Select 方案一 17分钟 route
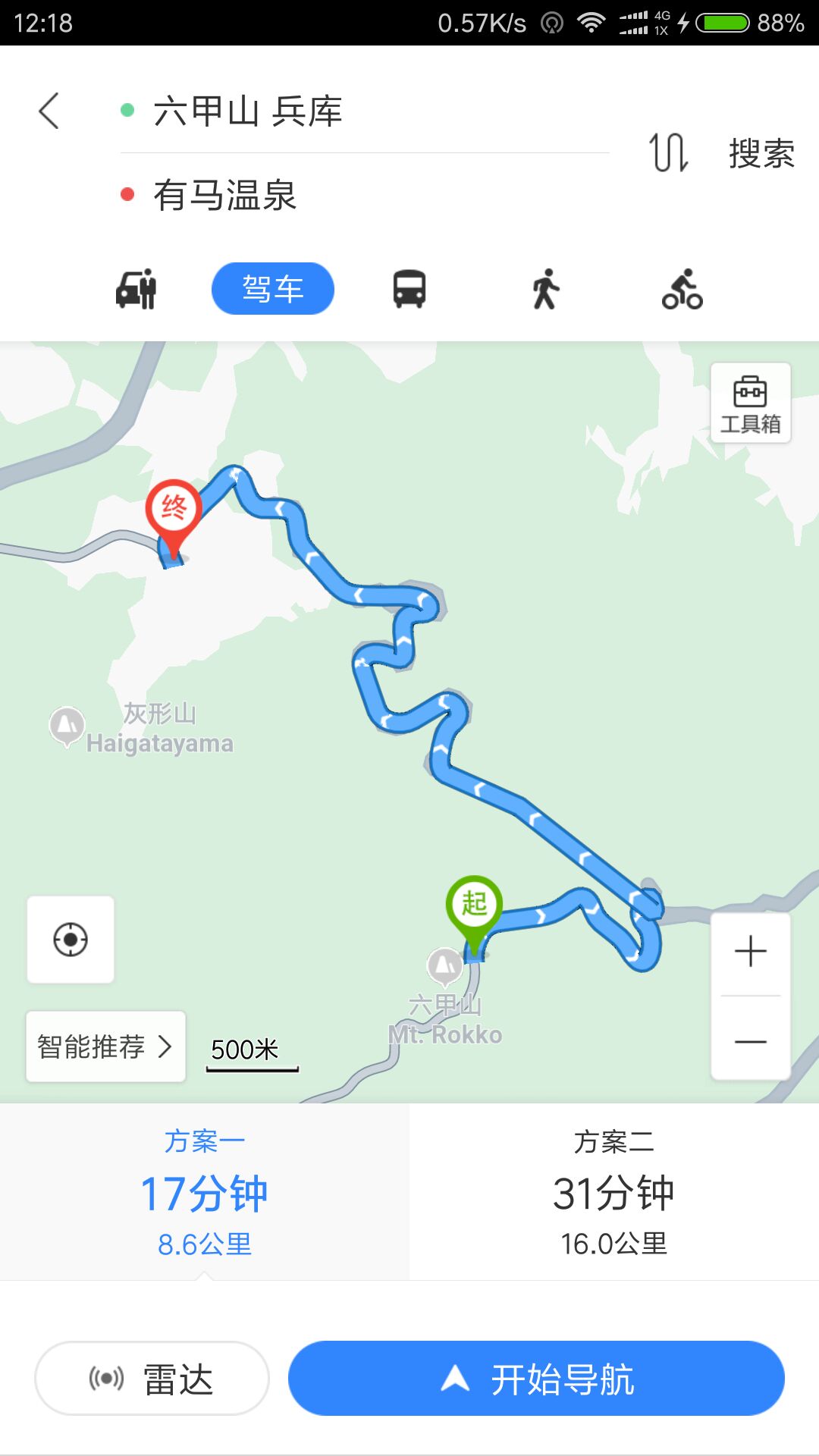 coord(205,1192)
